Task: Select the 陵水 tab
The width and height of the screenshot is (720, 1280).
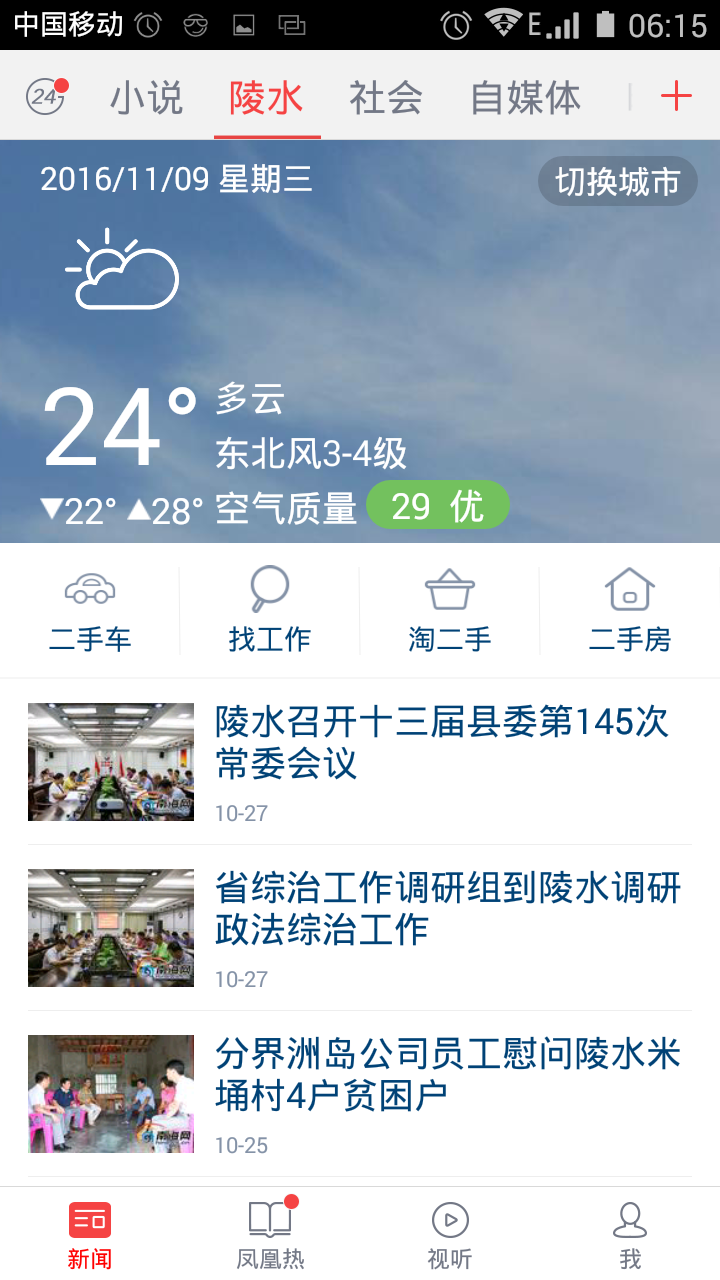Action: 266,98
